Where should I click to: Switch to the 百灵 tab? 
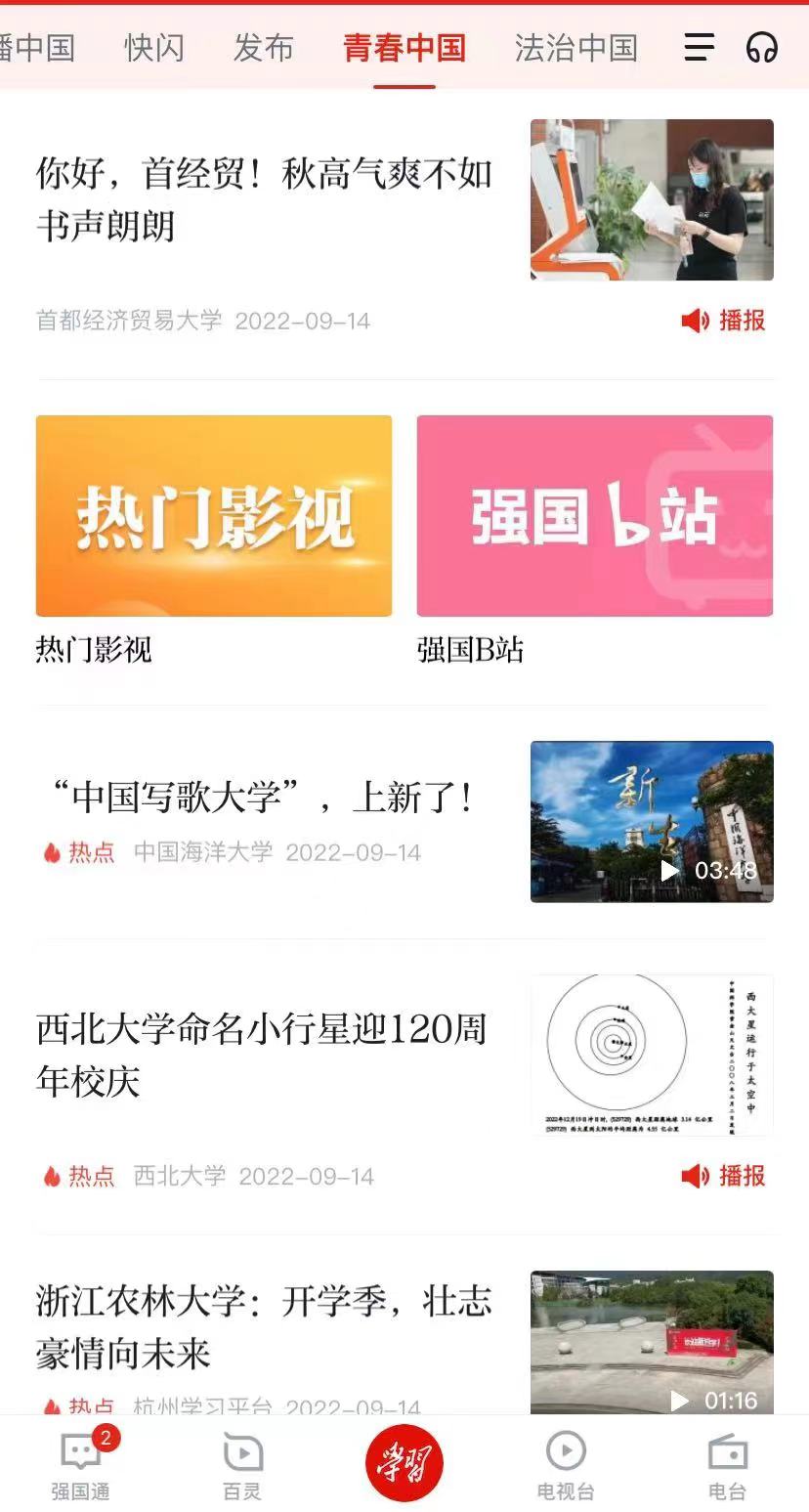(x=242, y=1464)
